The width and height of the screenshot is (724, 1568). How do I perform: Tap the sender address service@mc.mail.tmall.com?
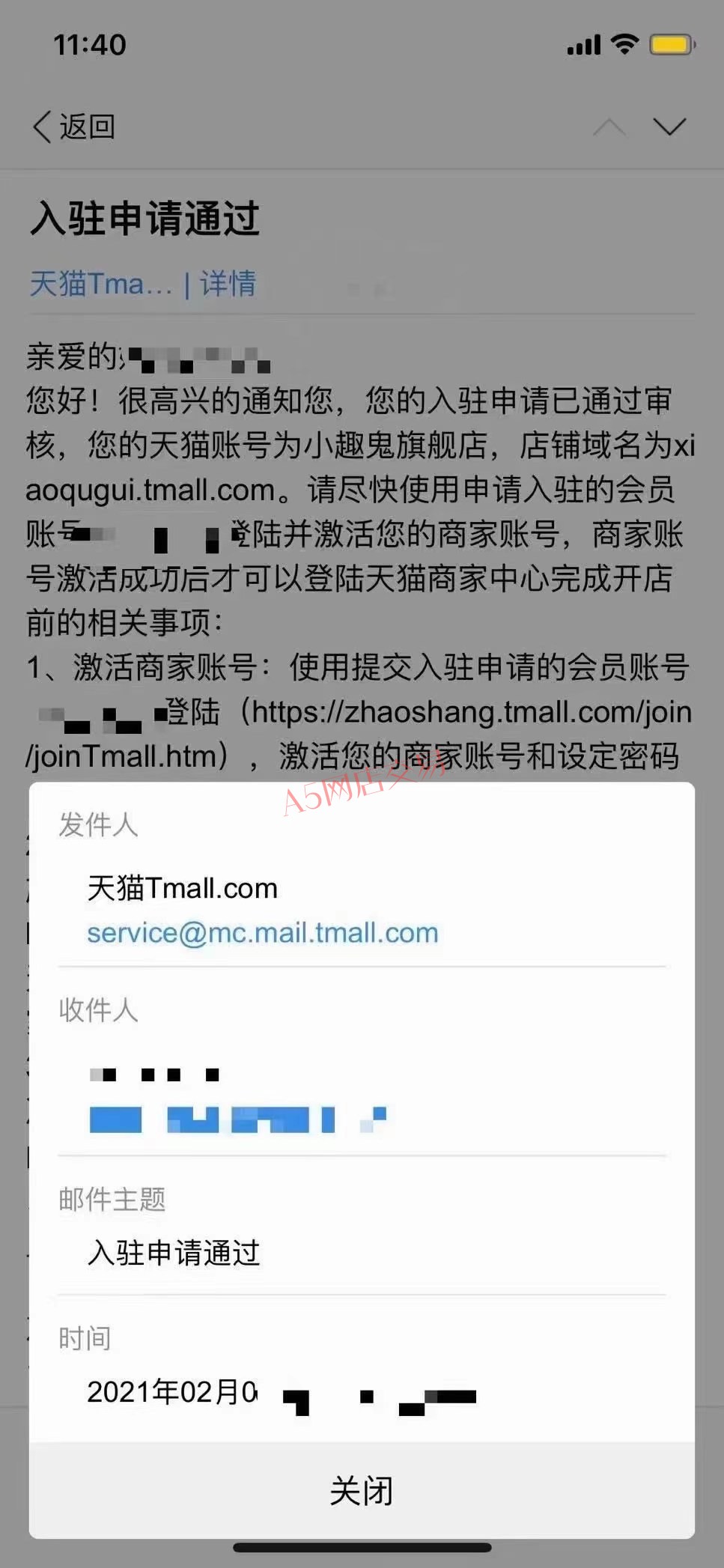tap(263, 933)
